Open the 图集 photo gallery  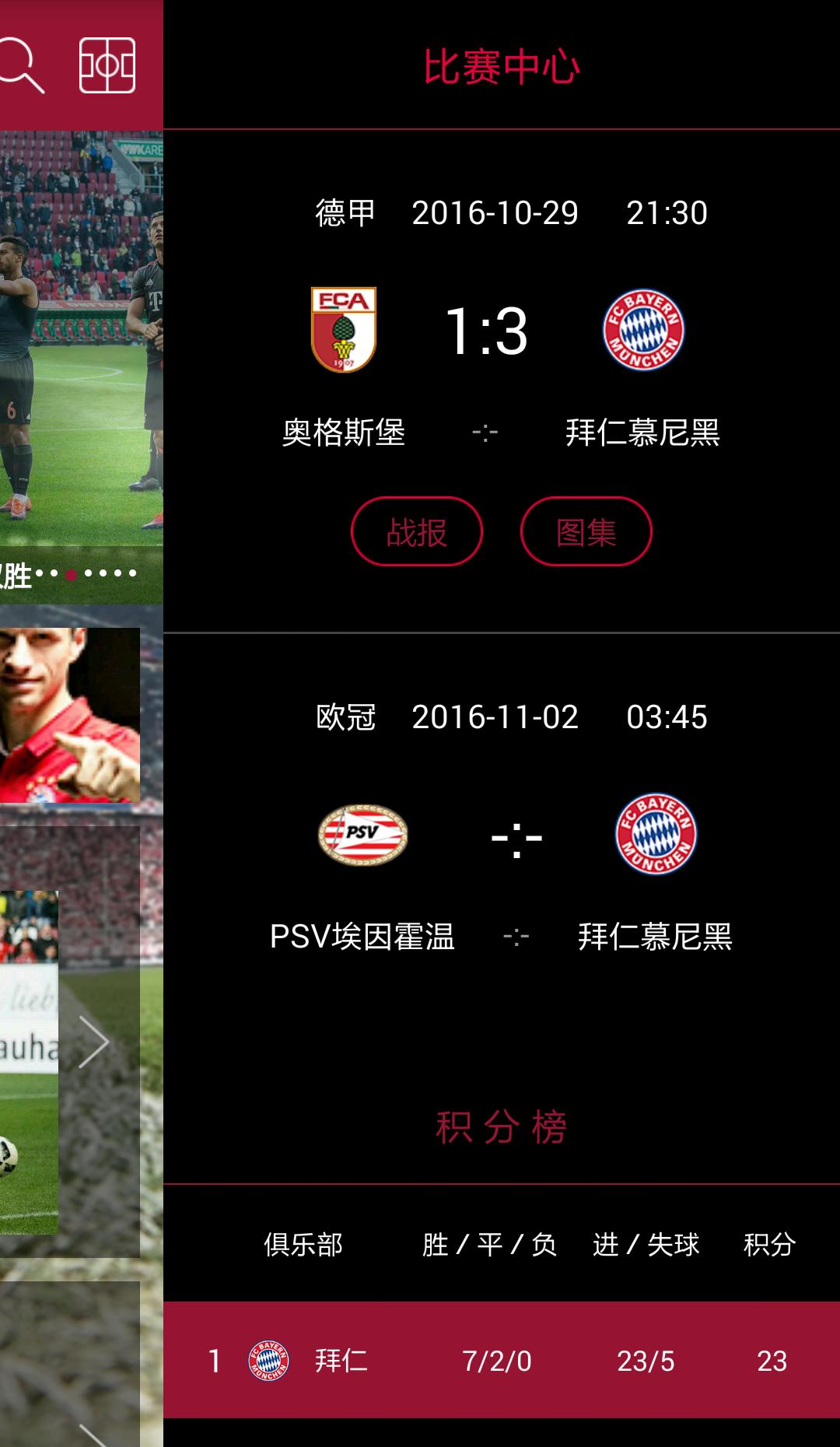tap(587, 531)
